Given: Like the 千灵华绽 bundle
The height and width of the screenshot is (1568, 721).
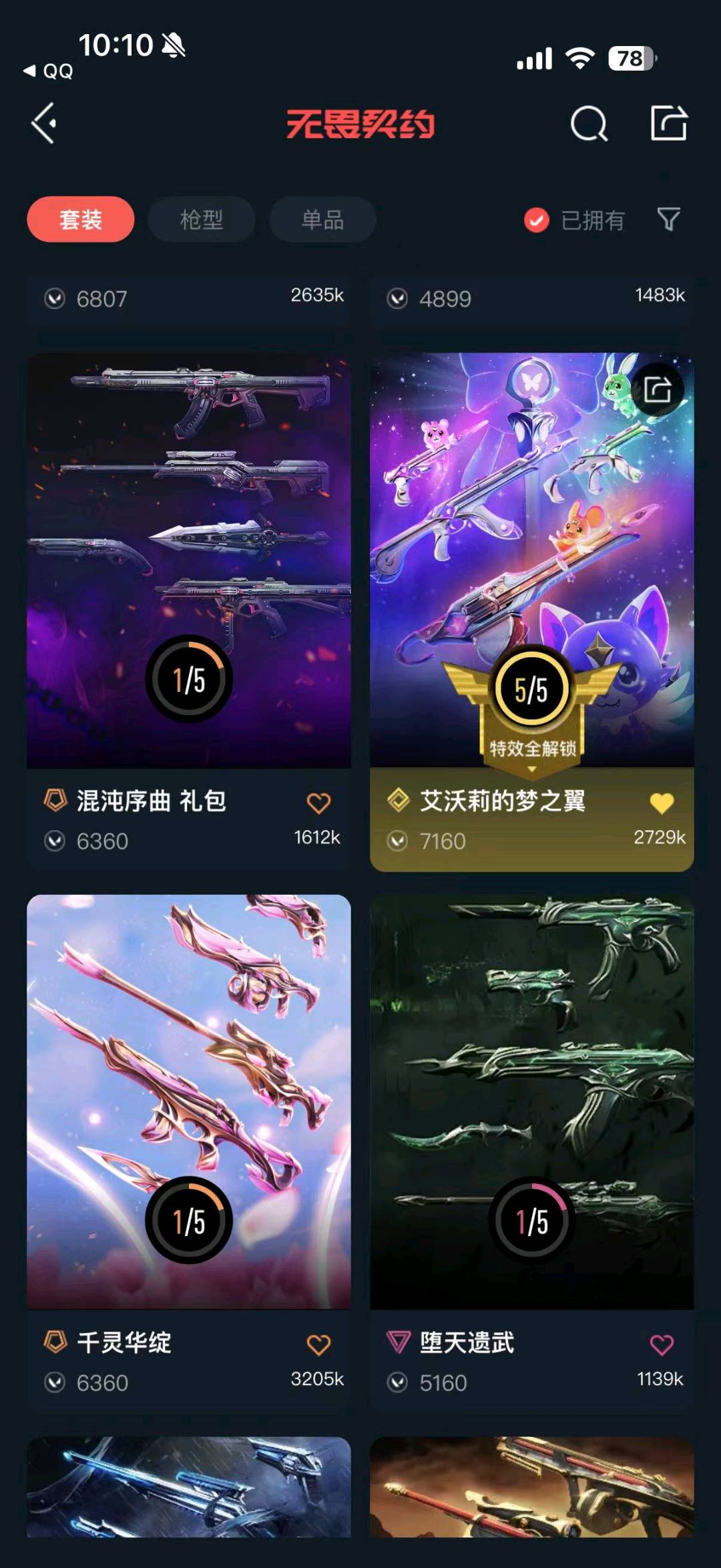Looking at the screenshot, I should click(x=318, y=1344).
